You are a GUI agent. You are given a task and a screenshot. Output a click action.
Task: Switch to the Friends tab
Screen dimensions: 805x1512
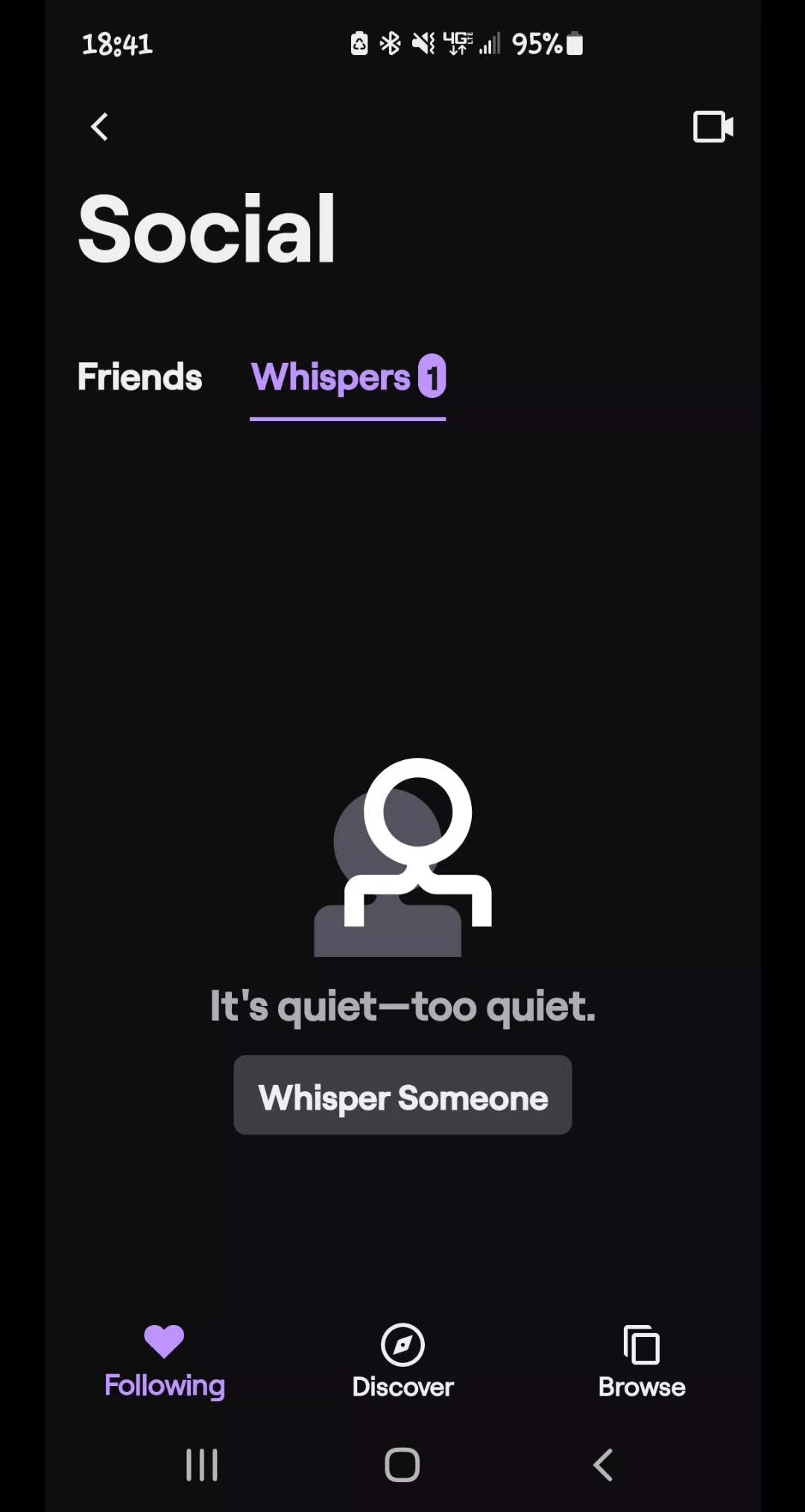coord(140,377)
